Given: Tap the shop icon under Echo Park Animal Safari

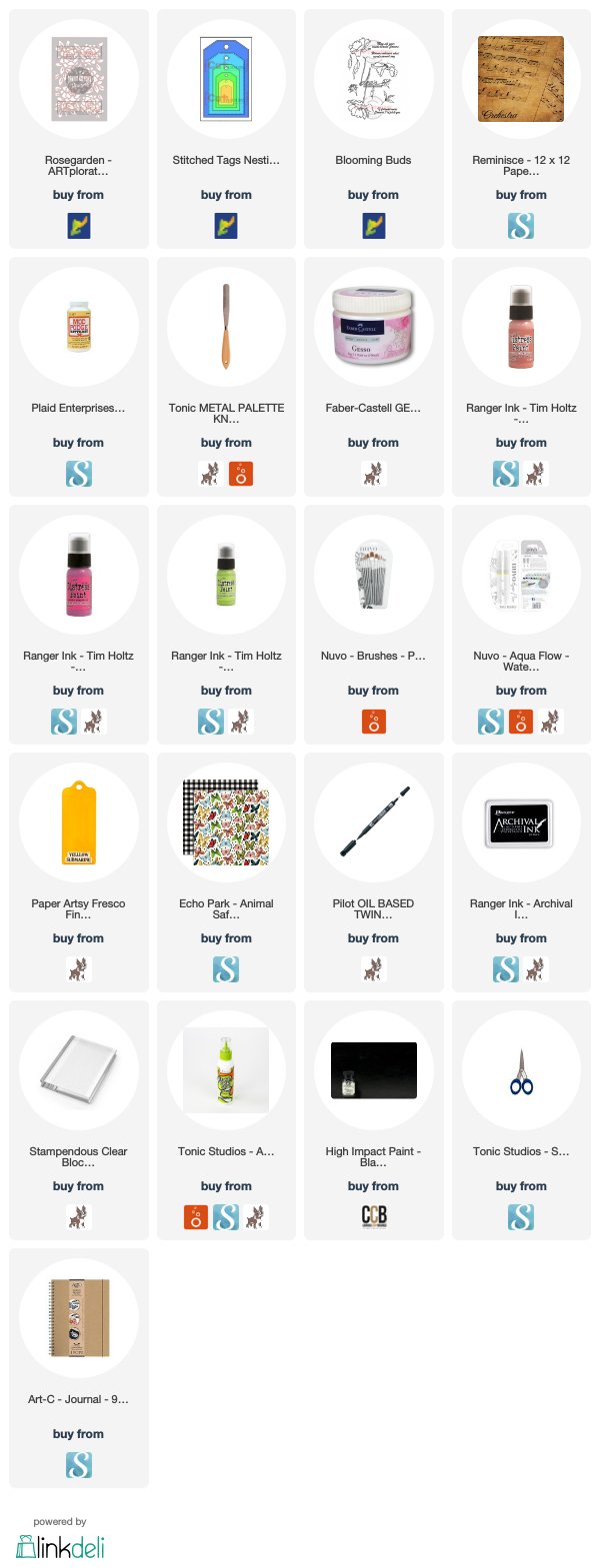Looking at the screenshot, I should [226, 969].
